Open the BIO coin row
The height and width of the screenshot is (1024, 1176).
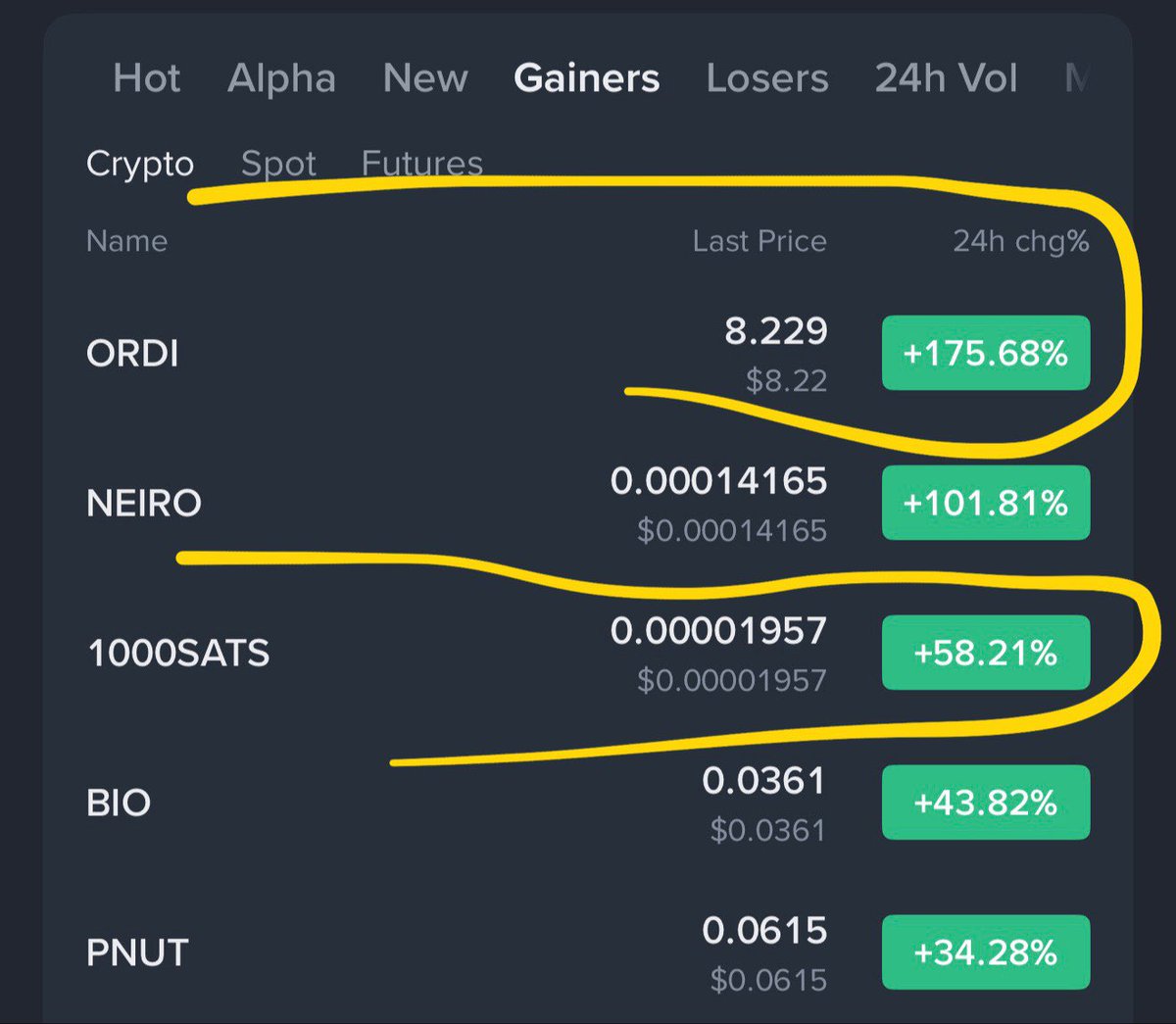pos(119,804)
